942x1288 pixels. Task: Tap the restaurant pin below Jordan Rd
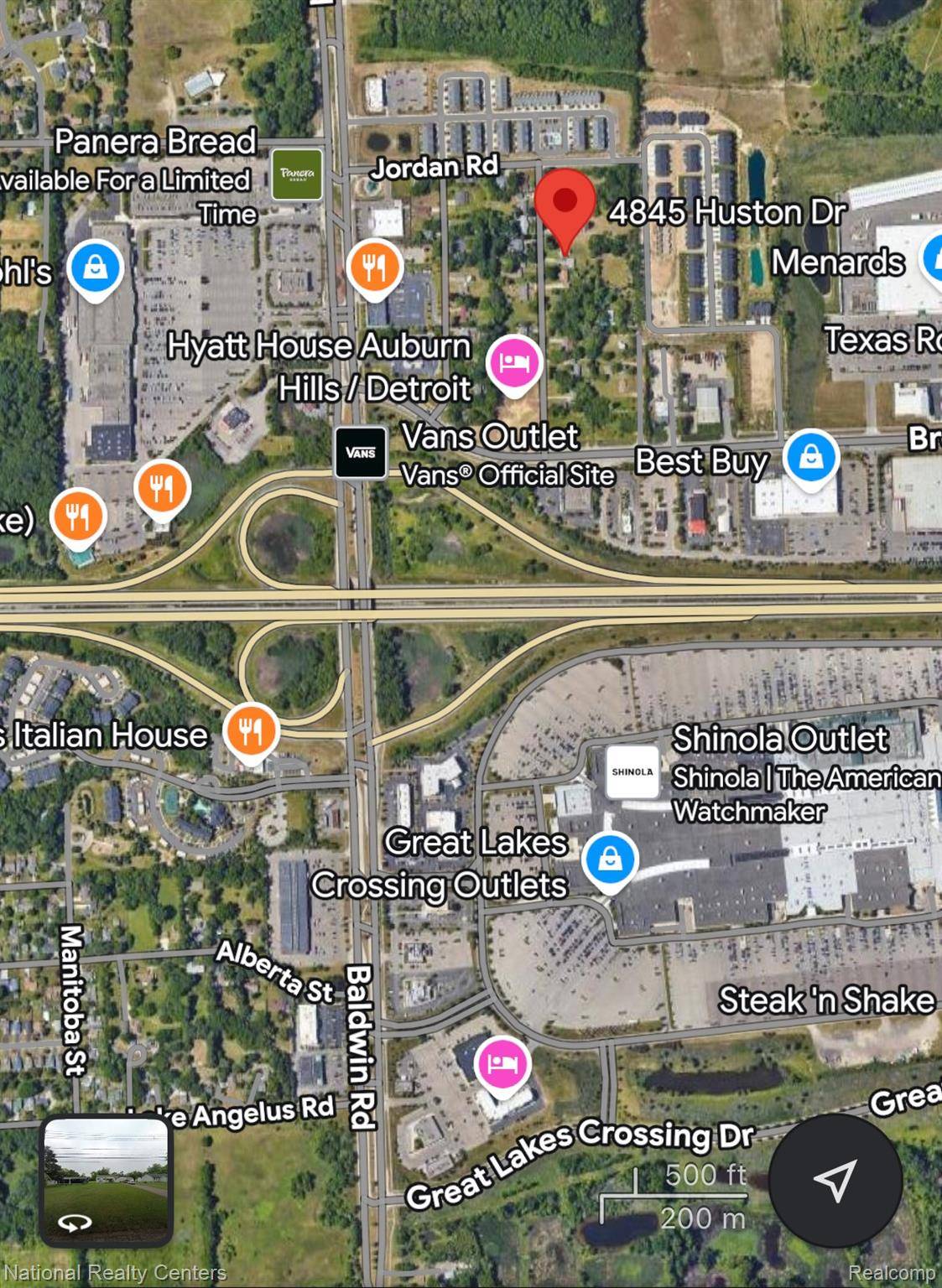pyautogui.click(x=374, y=267)
